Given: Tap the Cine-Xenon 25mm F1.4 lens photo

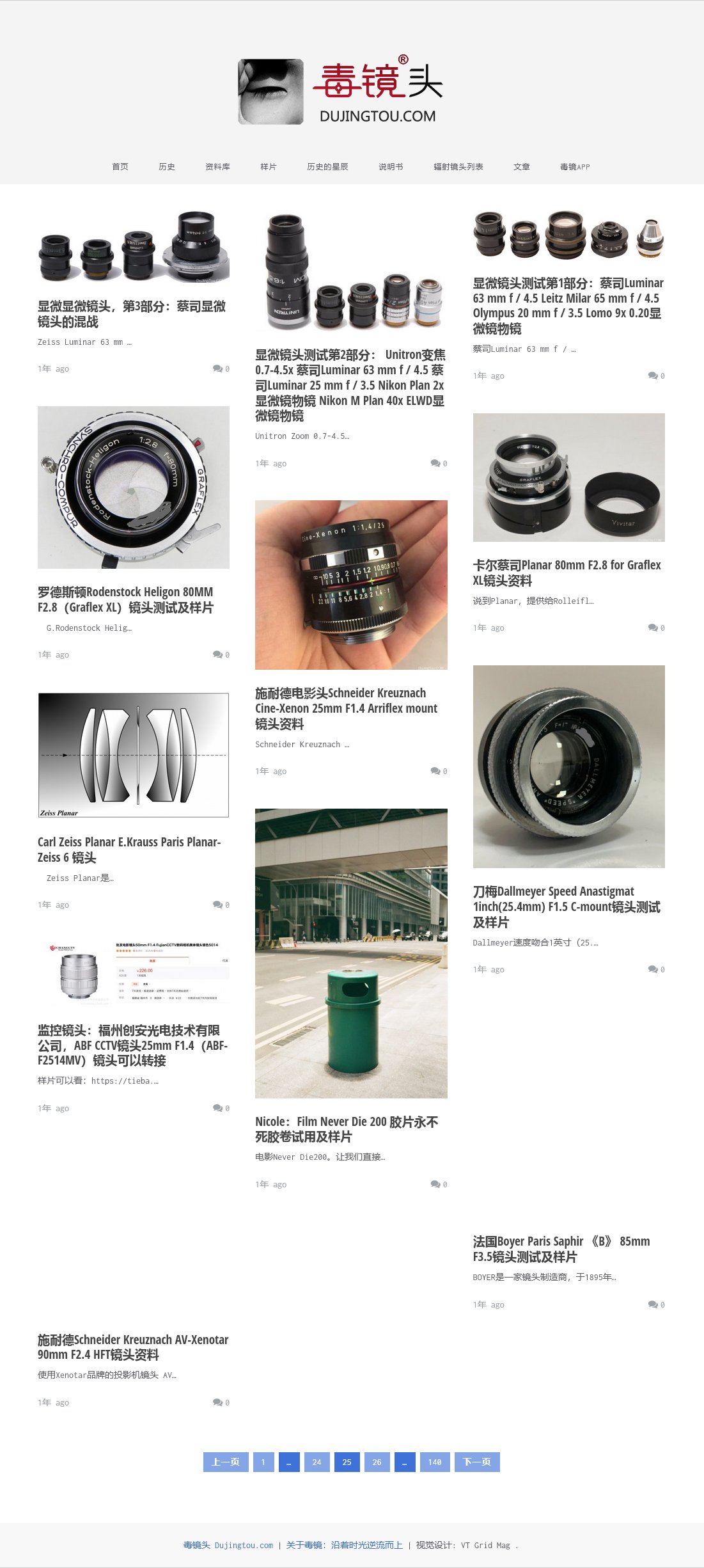Looking at the screenshot, I should pos(351,585).
